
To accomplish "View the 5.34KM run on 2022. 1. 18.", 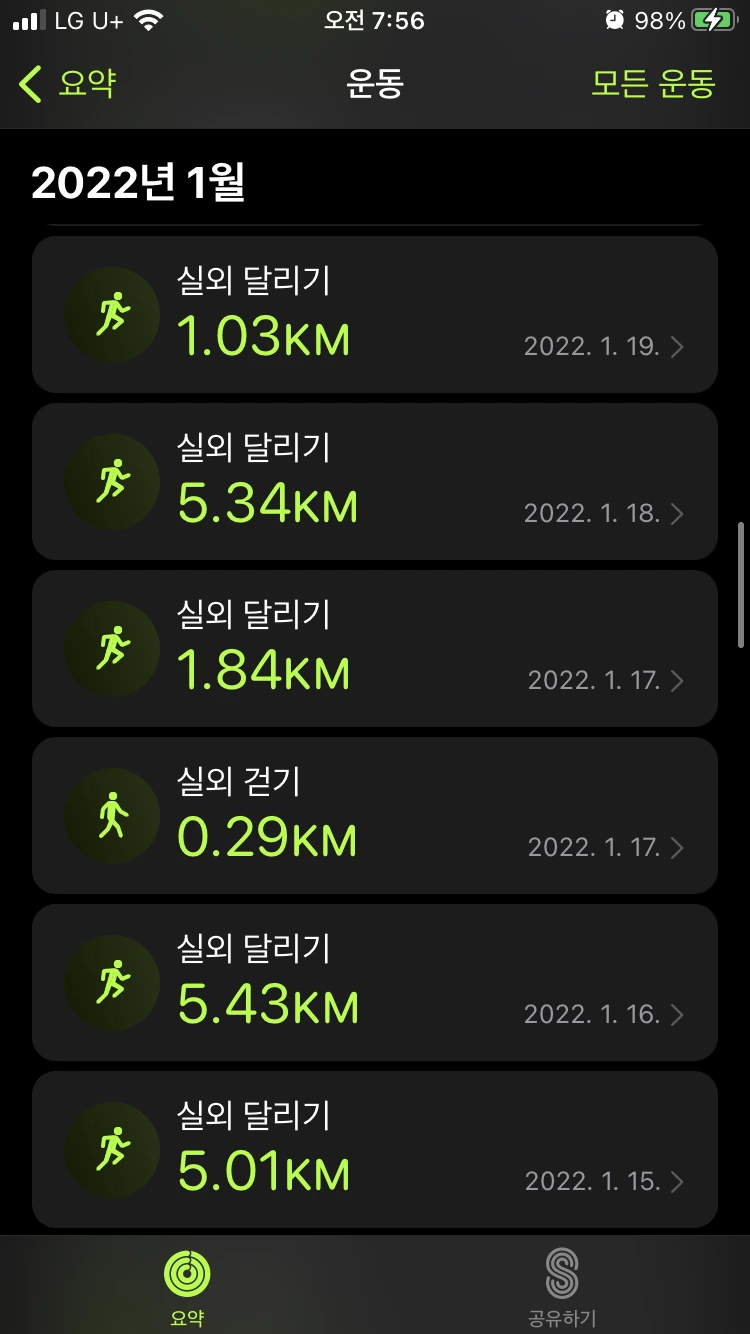I will [x=375, y=482].
